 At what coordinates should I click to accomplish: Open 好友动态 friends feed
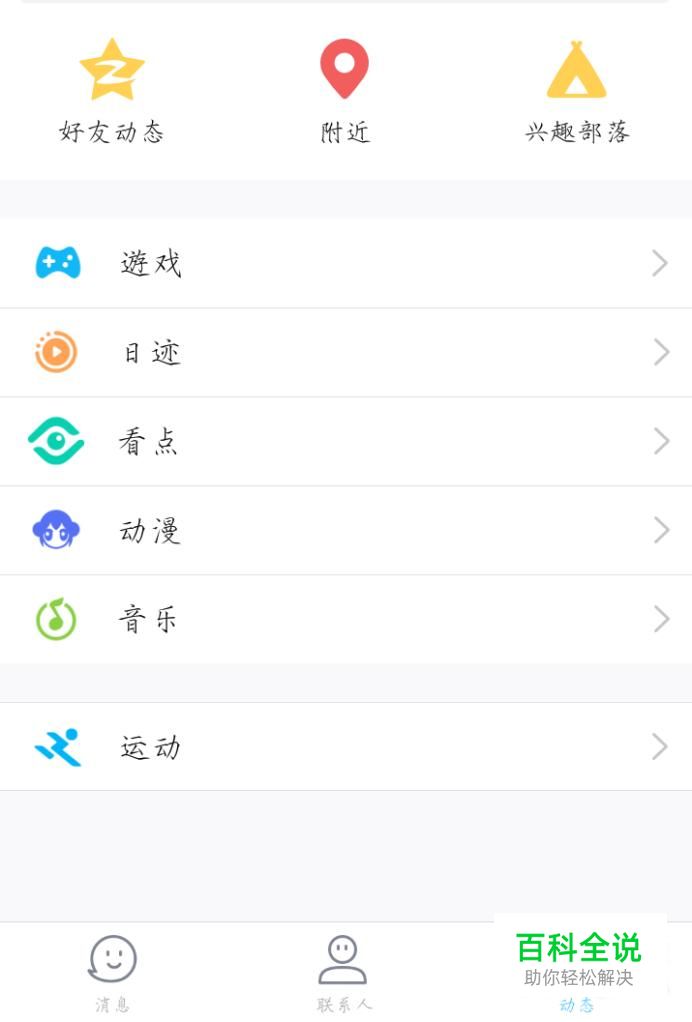point(111,92)
